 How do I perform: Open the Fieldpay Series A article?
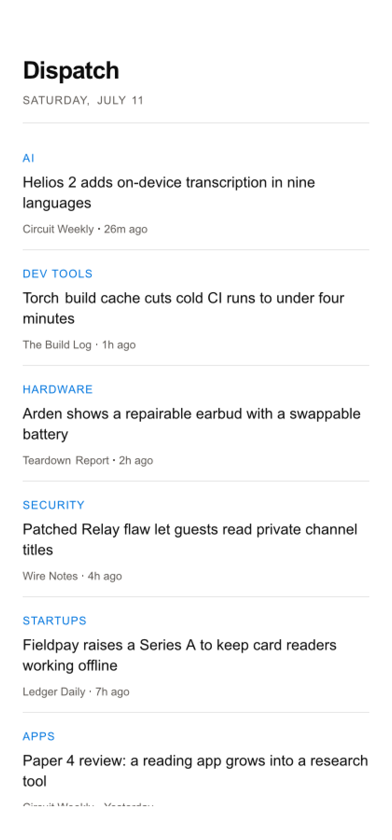click(x=195, y=655)
